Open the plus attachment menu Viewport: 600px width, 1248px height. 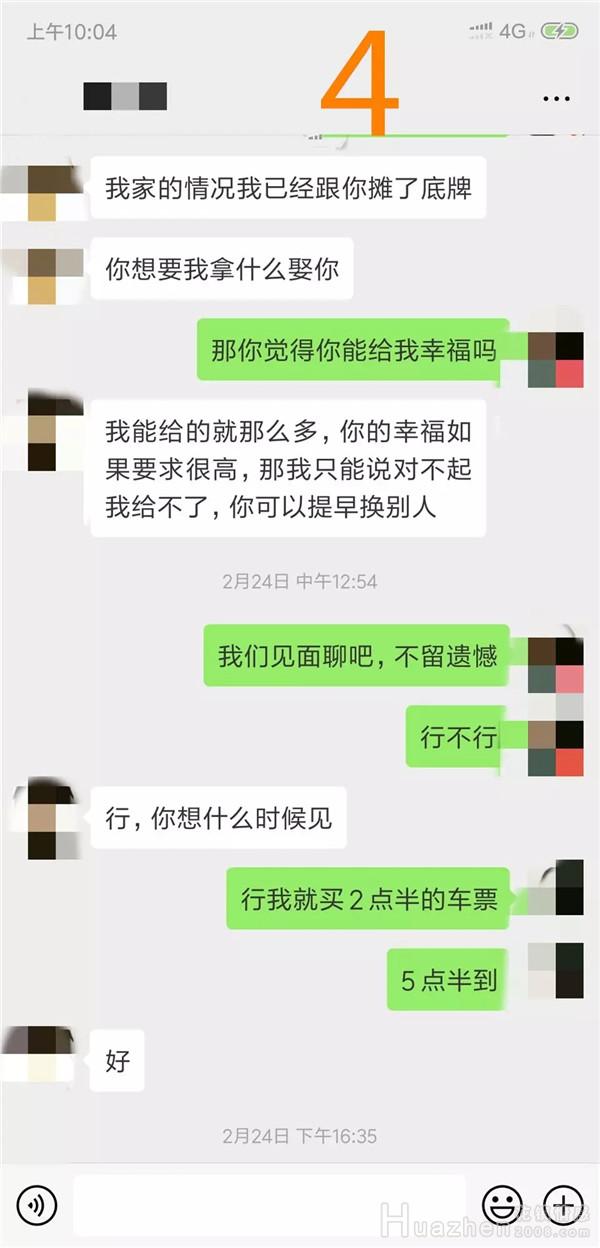coord(563,1205)
